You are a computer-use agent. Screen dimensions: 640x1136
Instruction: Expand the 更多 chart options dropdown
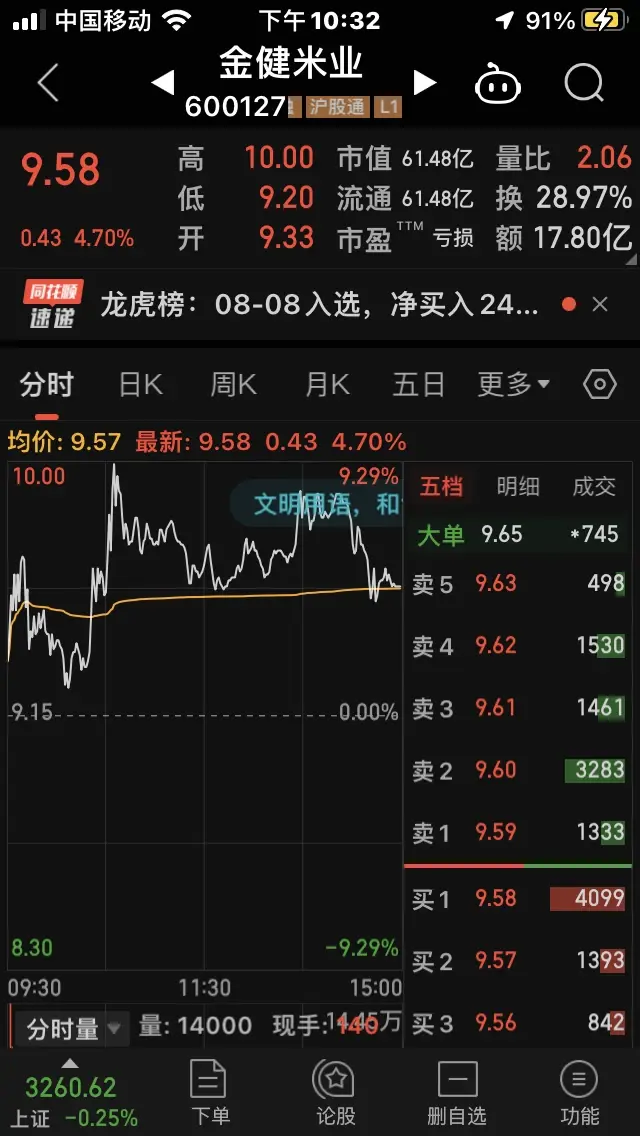[514, 384]
